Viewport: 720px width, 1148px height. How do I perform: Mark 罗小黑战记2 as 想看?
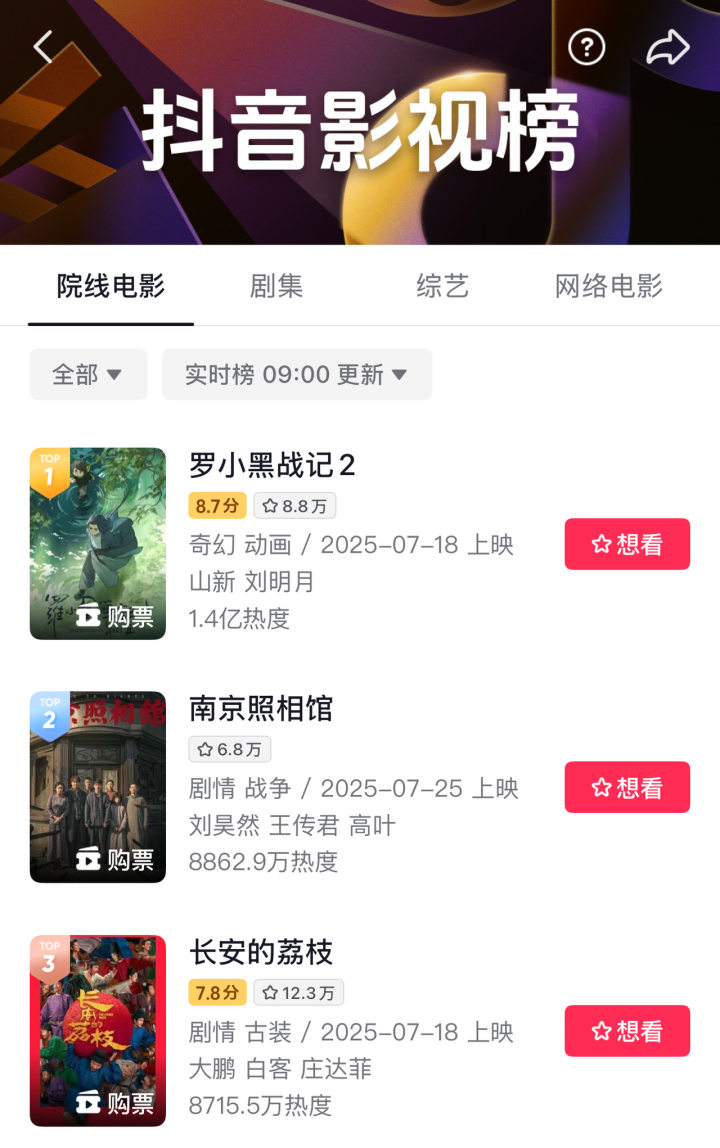pyautogui.click(x=627, y=544)
